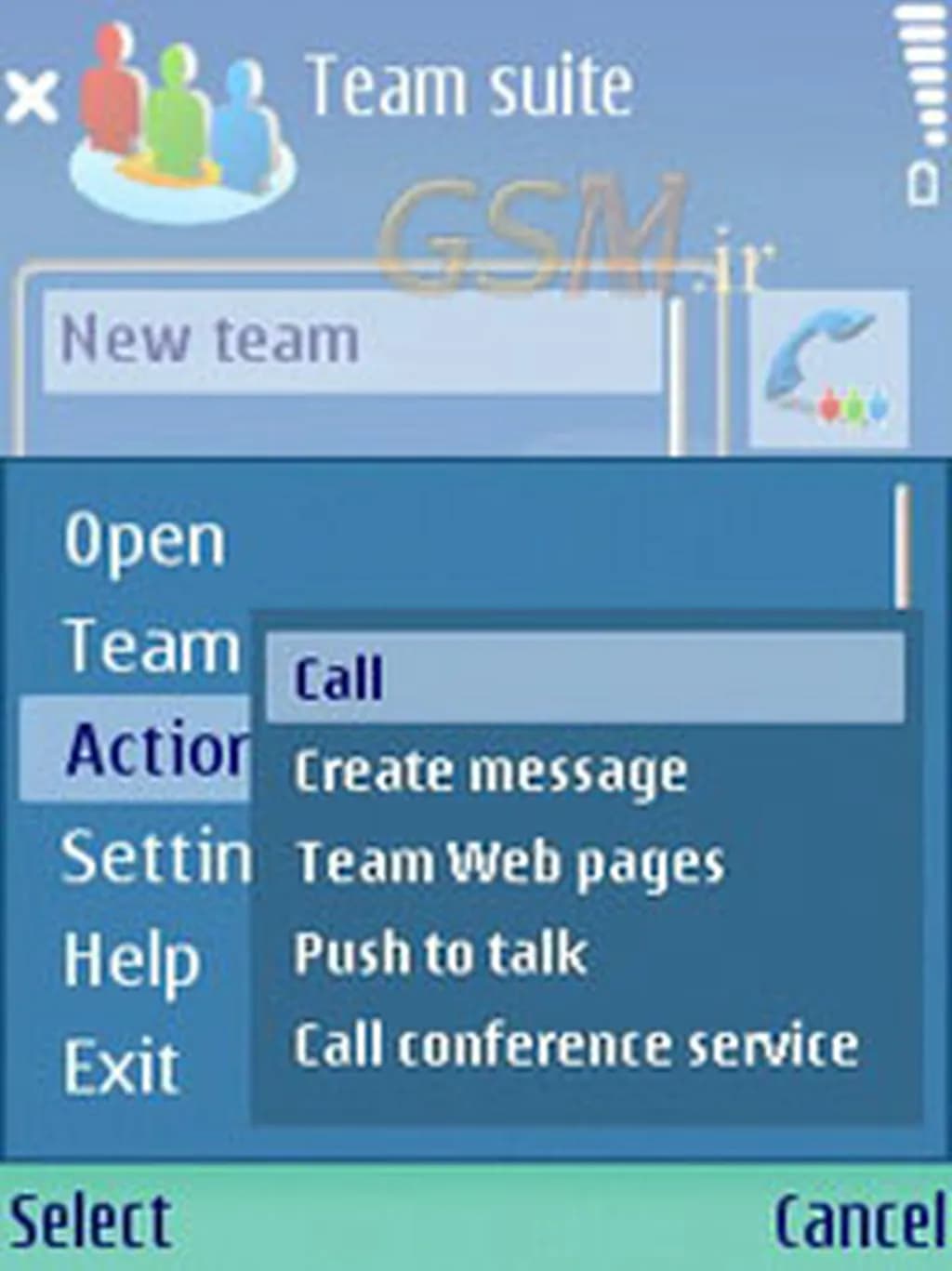Start Push to talk
This screenshot has width=952, height=1271.
pos(441,954)
